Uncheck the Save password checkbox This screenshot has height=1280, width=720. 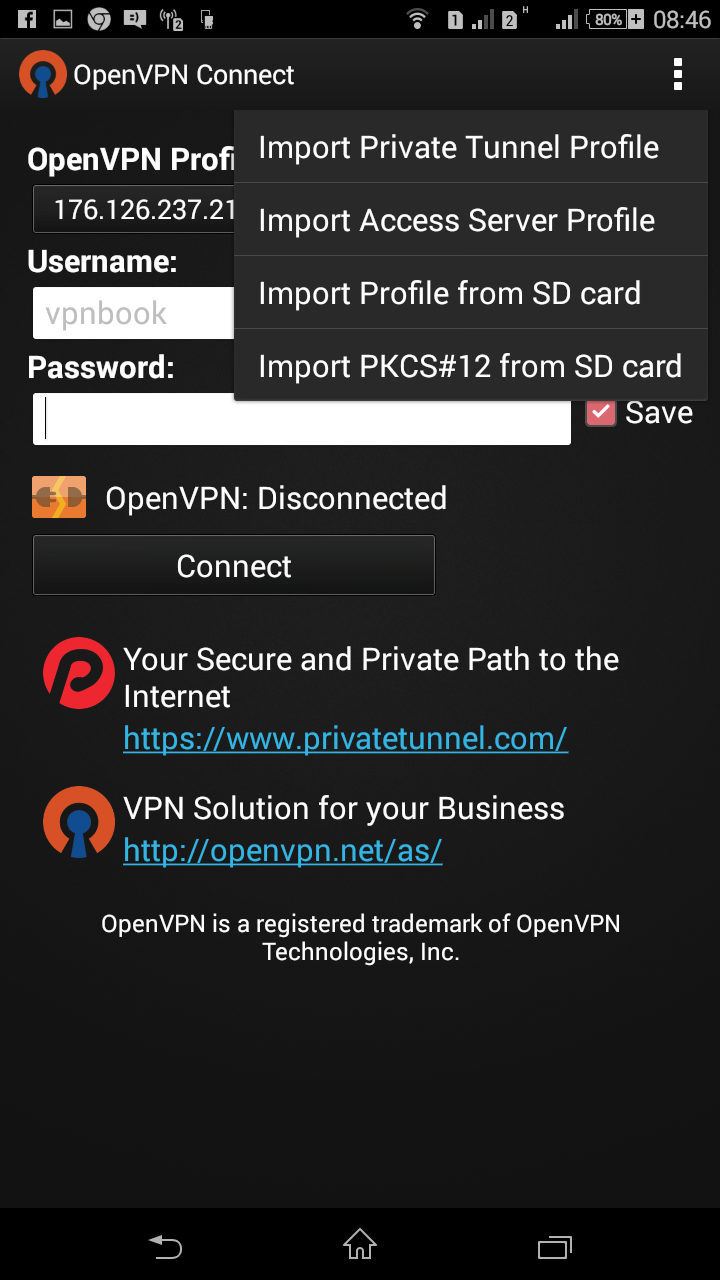(x=600, y=412)
